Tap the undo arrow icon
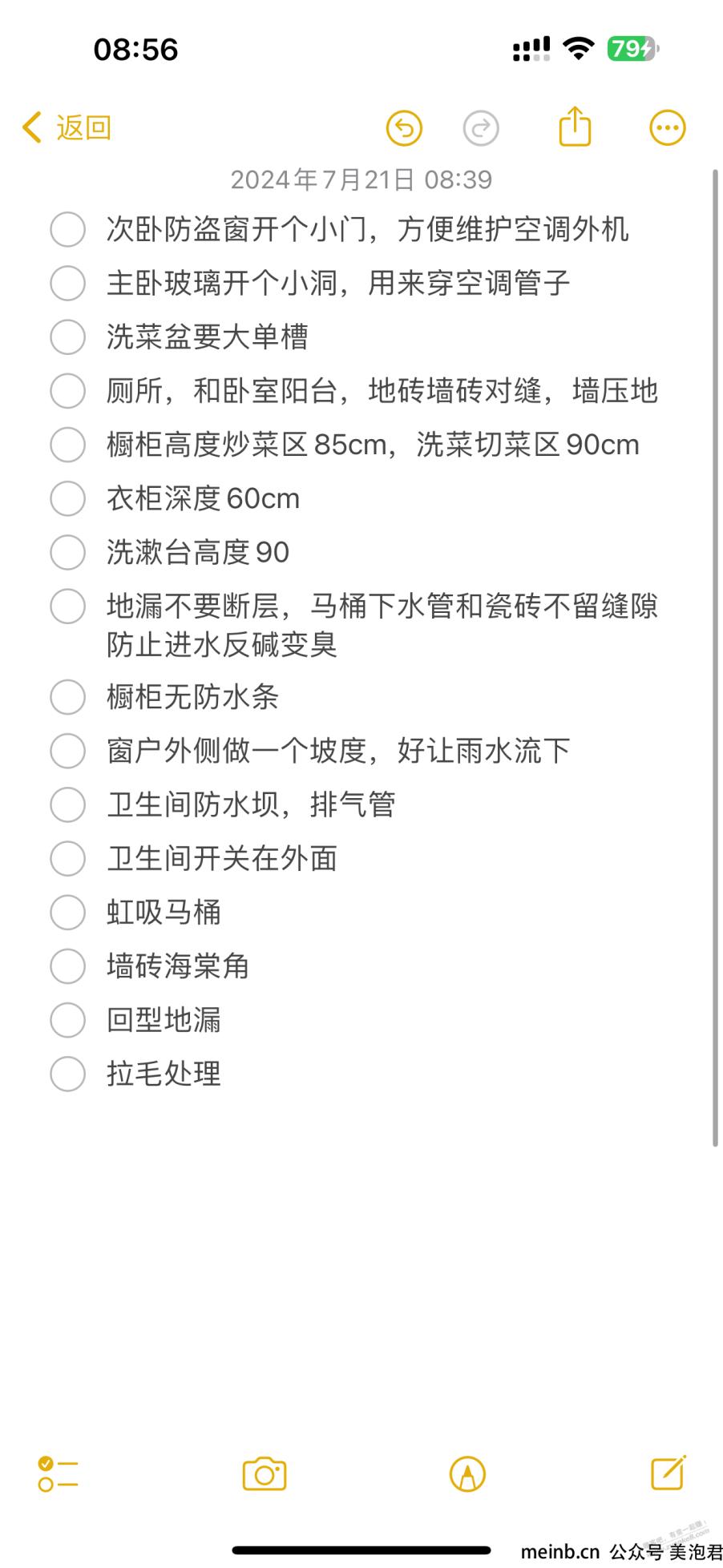This screenshot has width=723, height=1568. 404,128
